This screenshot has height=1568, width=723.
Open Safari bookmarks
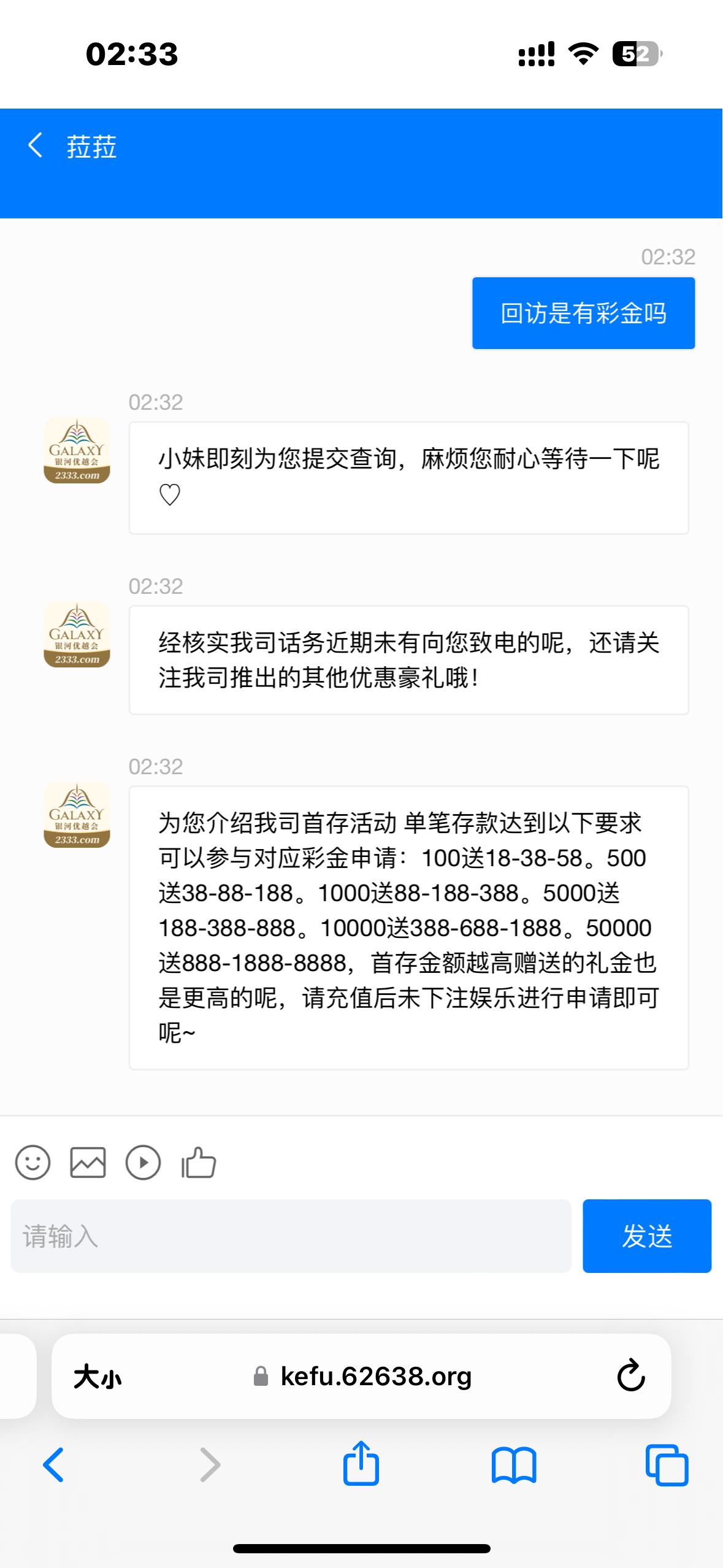tap(514, 1465)
